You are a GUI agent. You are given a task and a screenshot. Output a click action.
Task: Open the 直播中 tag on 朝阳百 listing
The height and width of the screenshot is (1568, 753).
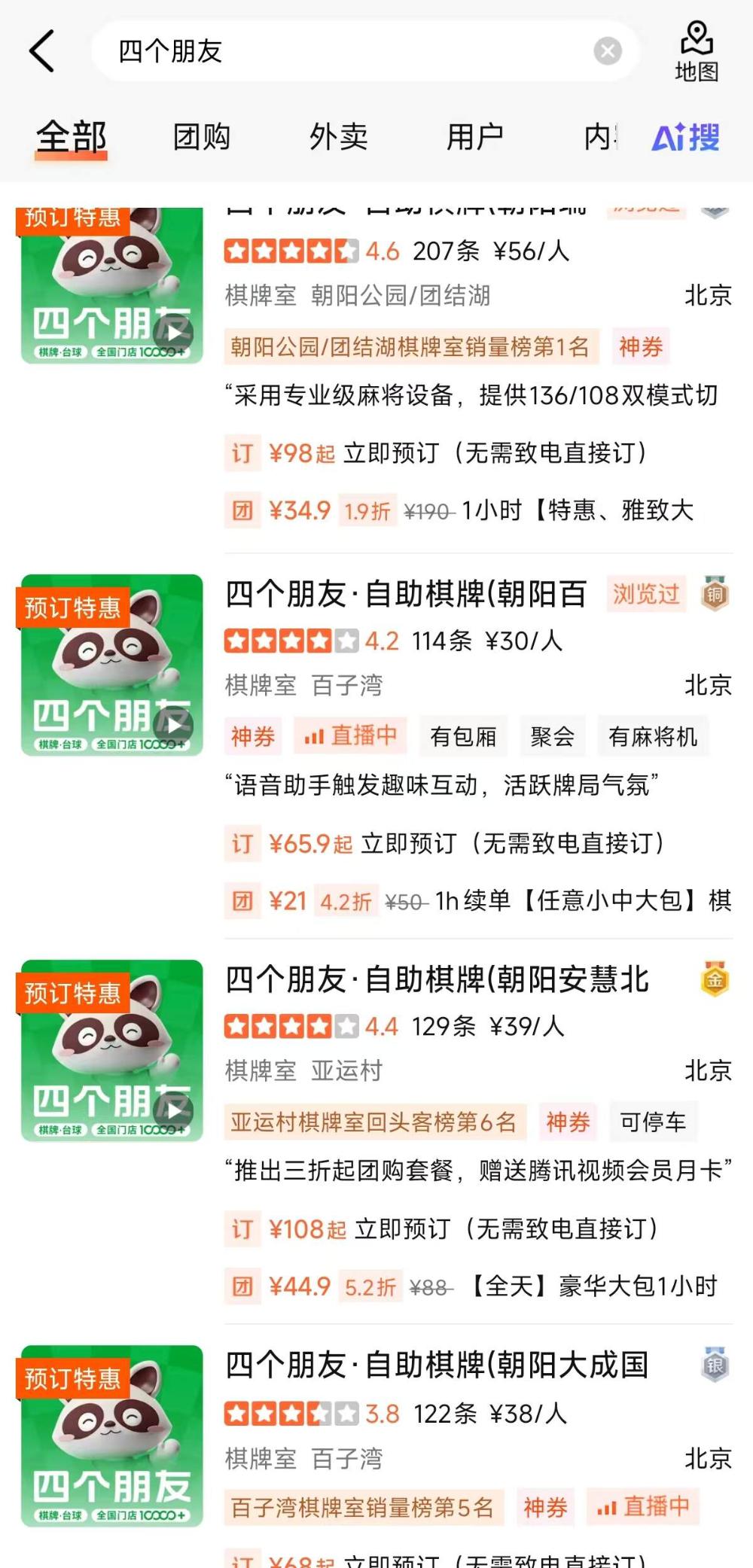[x=351, y=735]
